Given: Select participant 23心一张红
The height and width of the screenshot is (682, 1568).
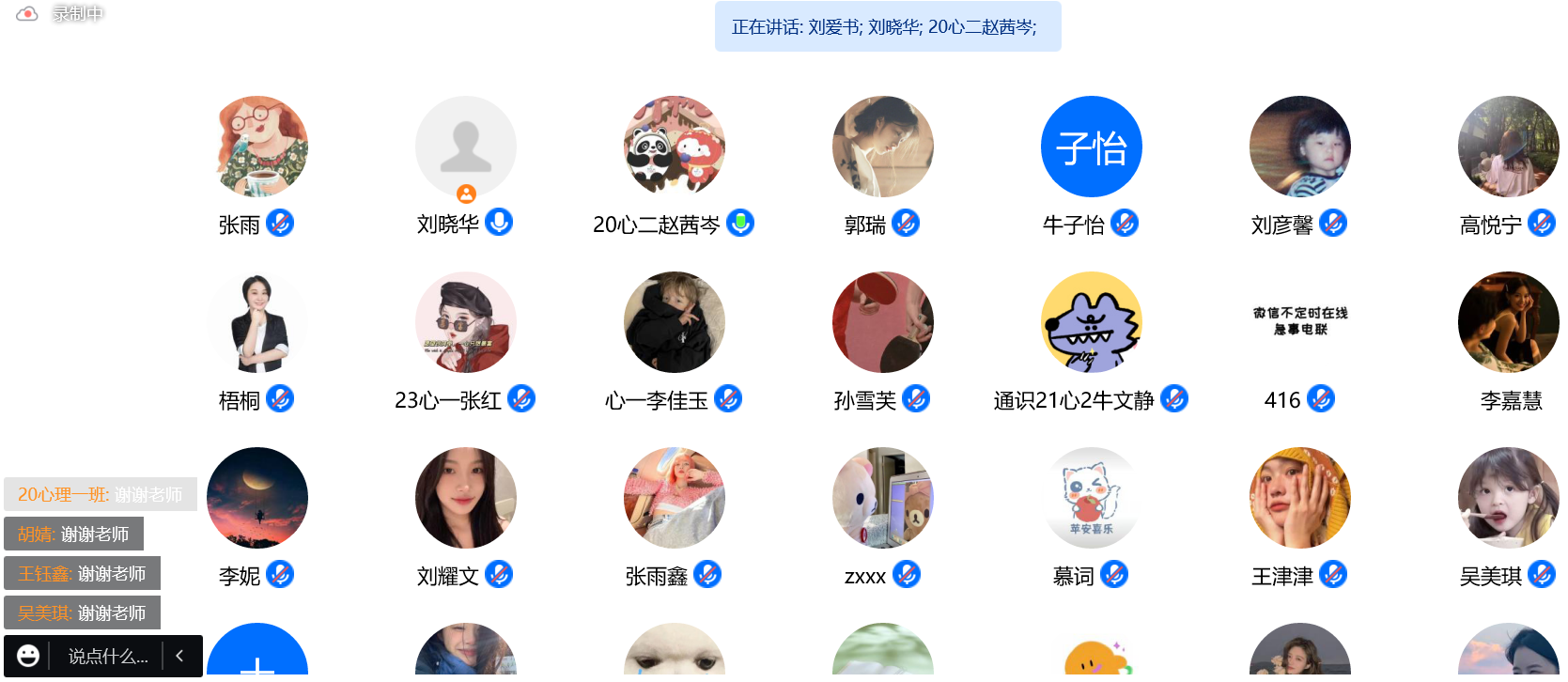Looking at the screenshot, I should [466, 322].
